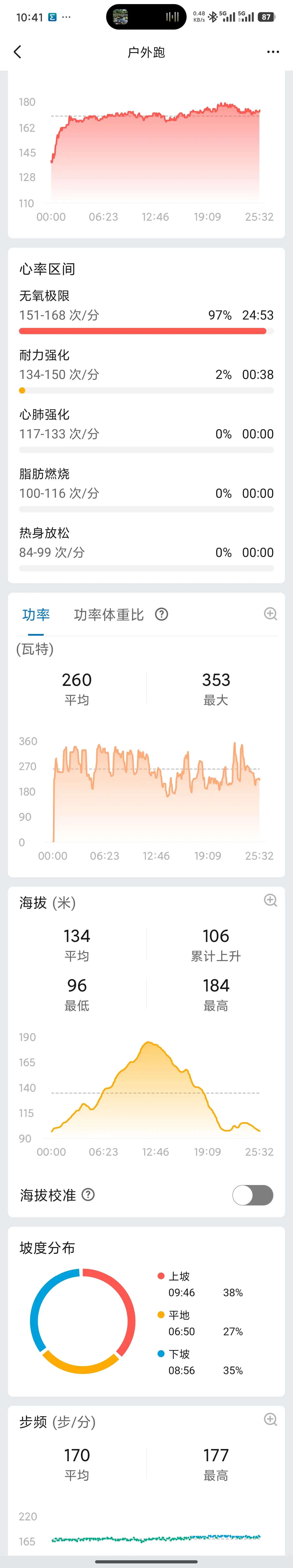Zoom into the 步频 chart
Image resolution: width=293 pixels, height=1568 pixels.
270,1419
